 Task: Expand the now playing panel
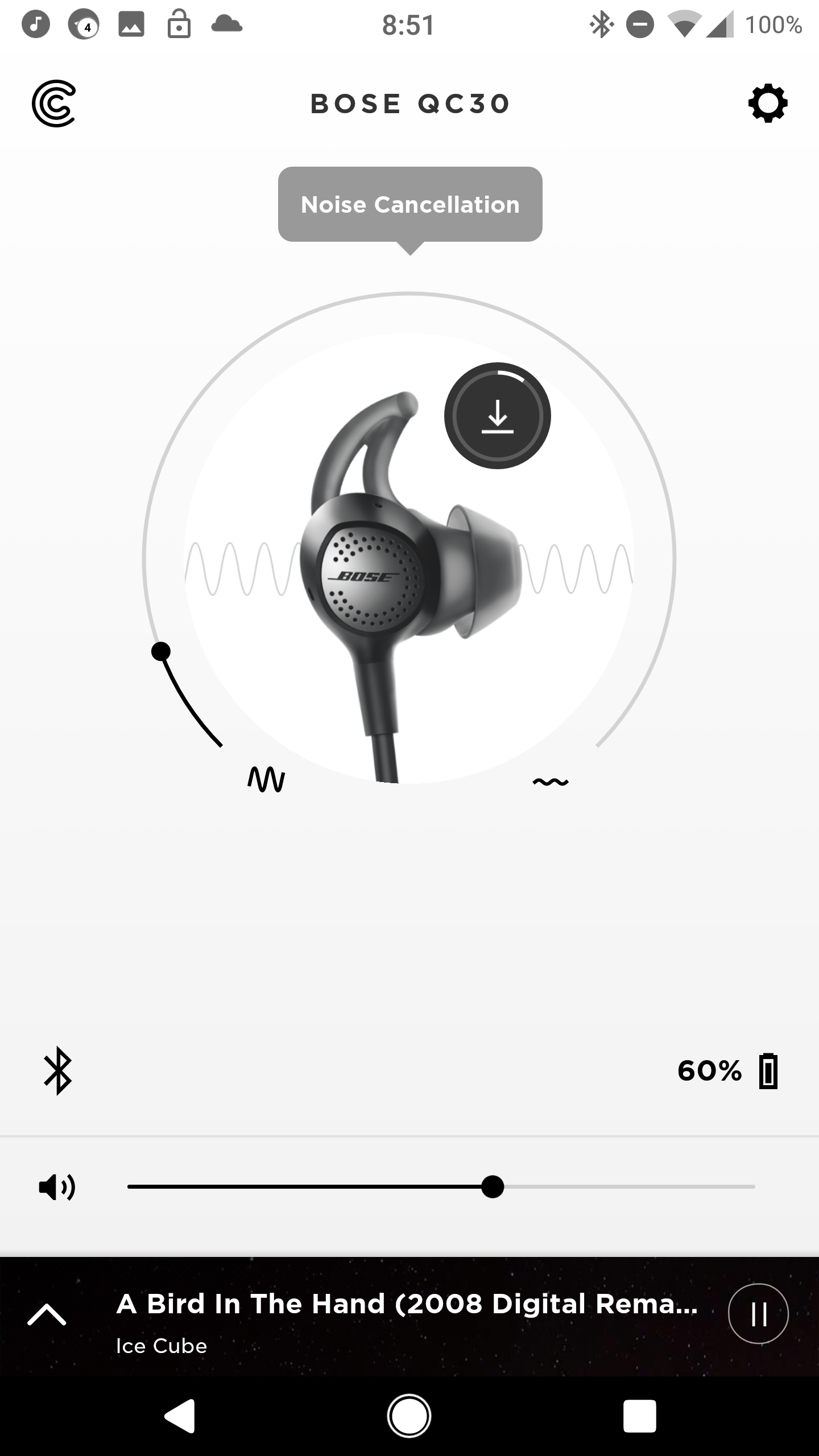click(x=47, y=1314)
